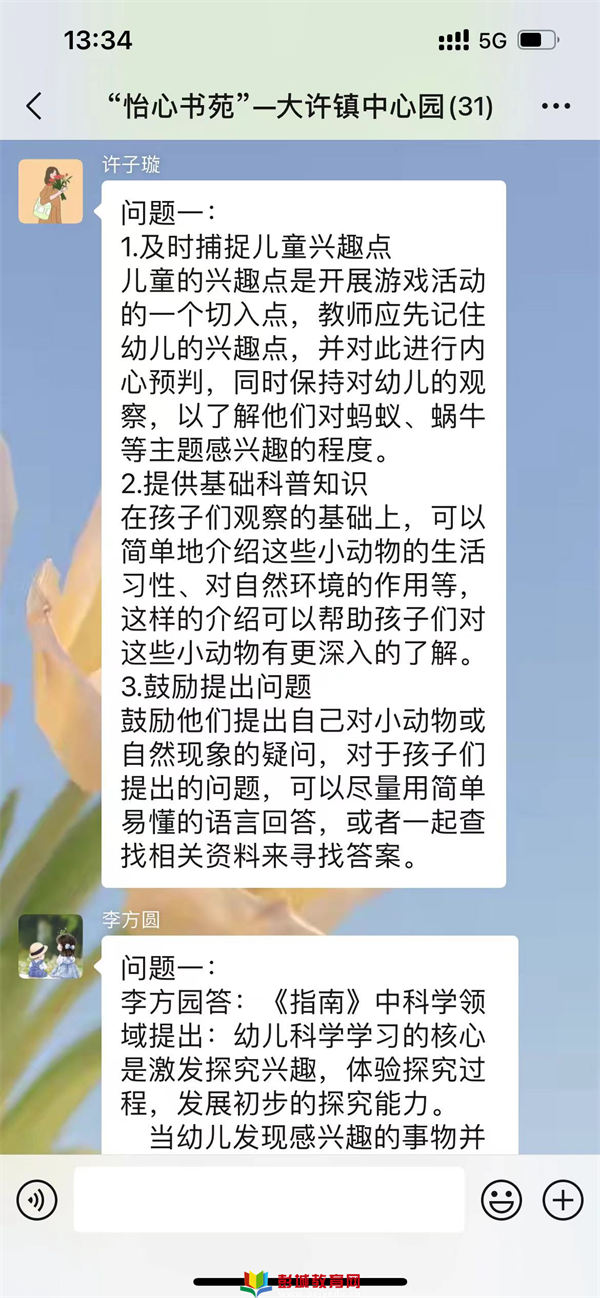Image resolution: width=600 pixels, height=1298 pixels.
Task: Open the plus attachment menu
Action: 562,1198
